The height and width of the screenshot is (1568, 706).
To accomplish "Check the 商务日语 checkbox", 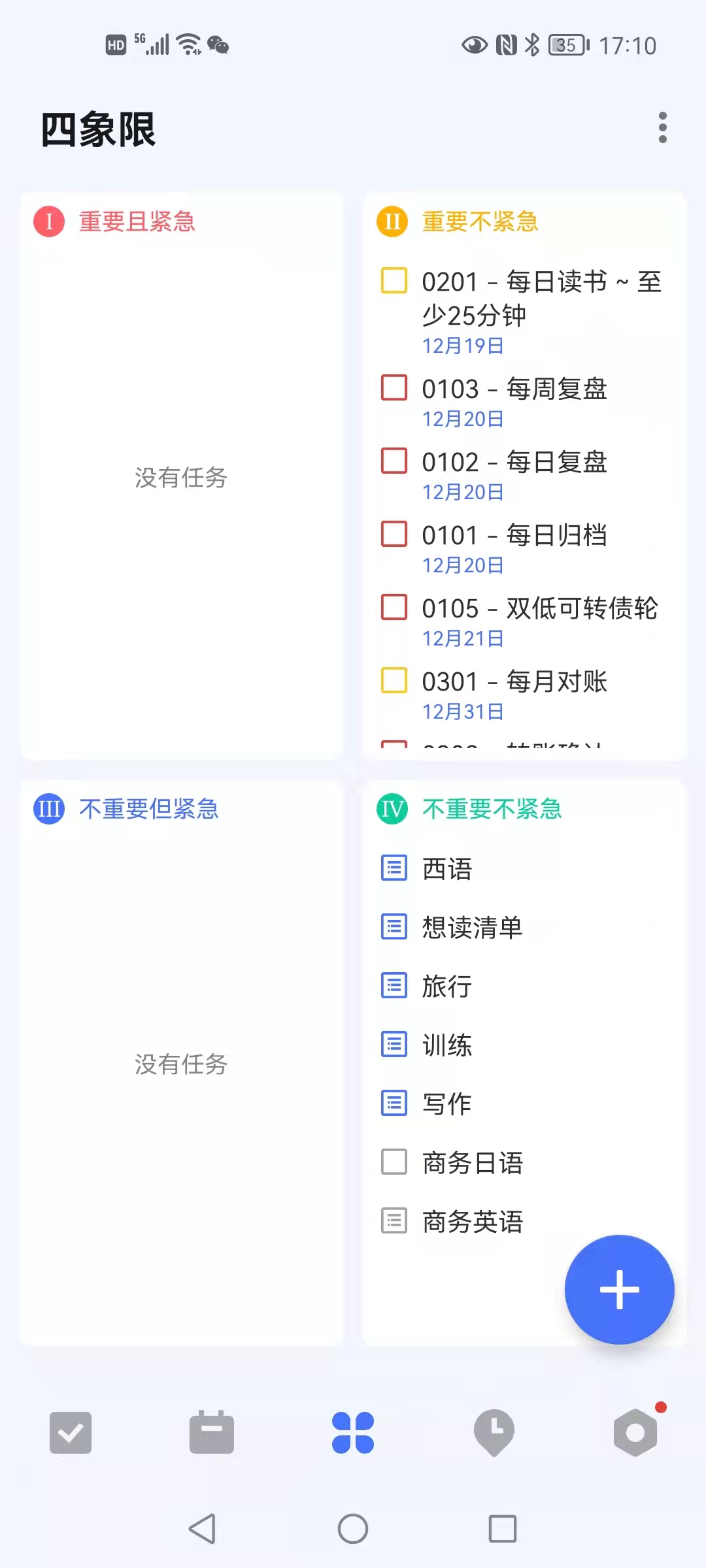I will tap(394, 1162).
